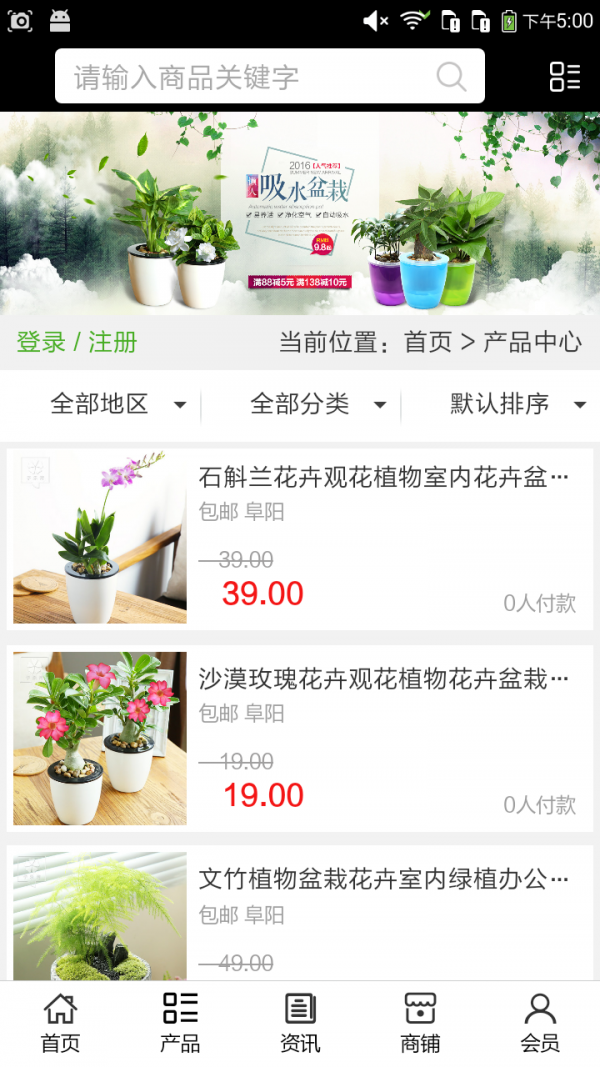
Task: Open the 石斛兰花卉 product card
Action: (300, 538)
